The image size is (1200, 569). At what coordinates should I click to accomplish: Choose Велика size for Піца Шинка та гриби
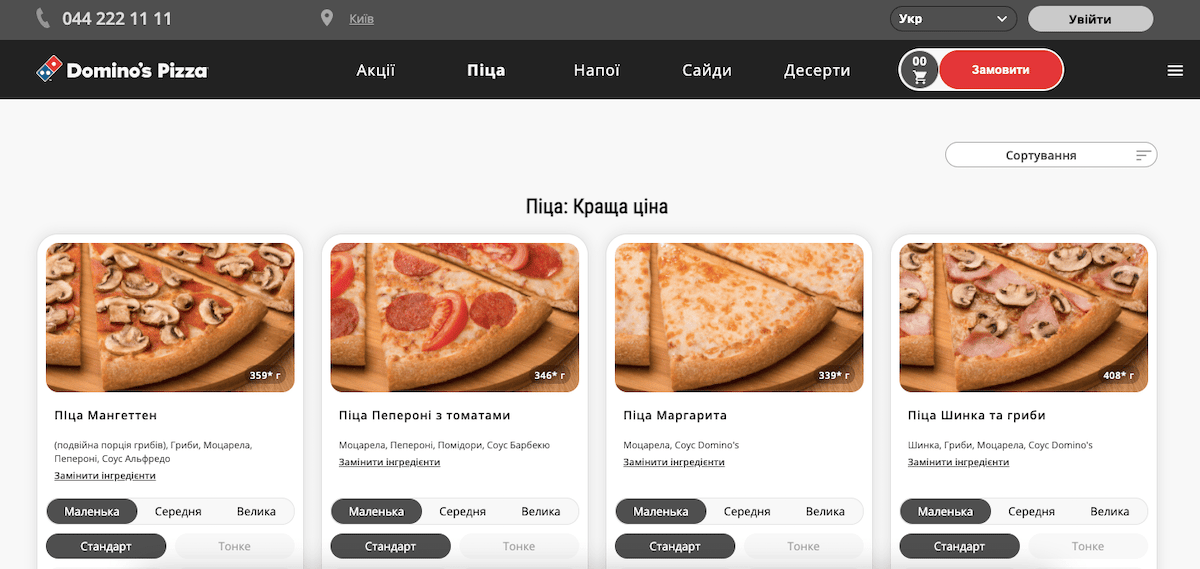[x=1110, y=511]
